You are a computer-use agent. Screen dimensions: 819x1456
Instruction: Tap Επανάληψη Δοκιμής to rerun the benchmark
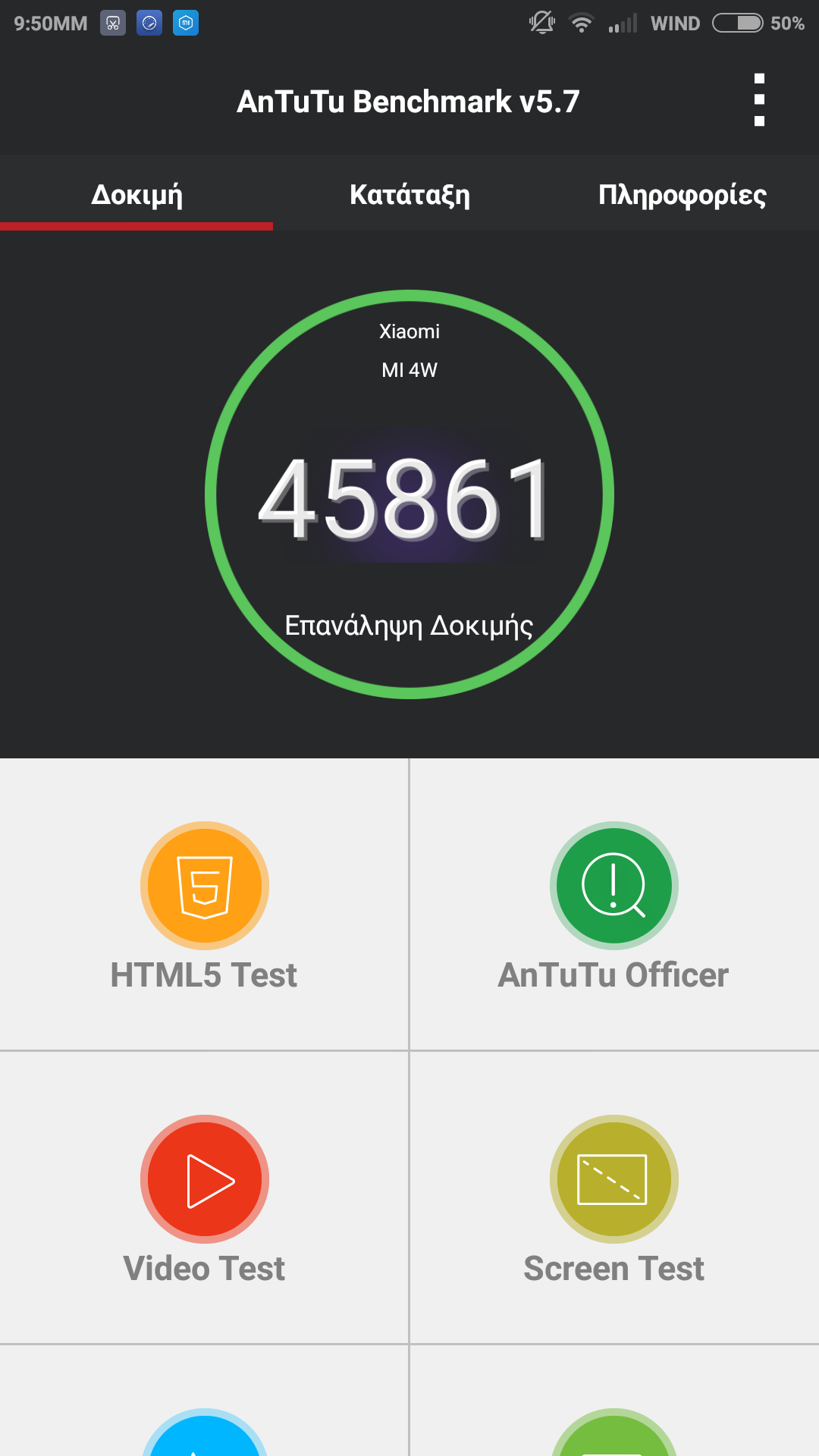click(409, 626)
